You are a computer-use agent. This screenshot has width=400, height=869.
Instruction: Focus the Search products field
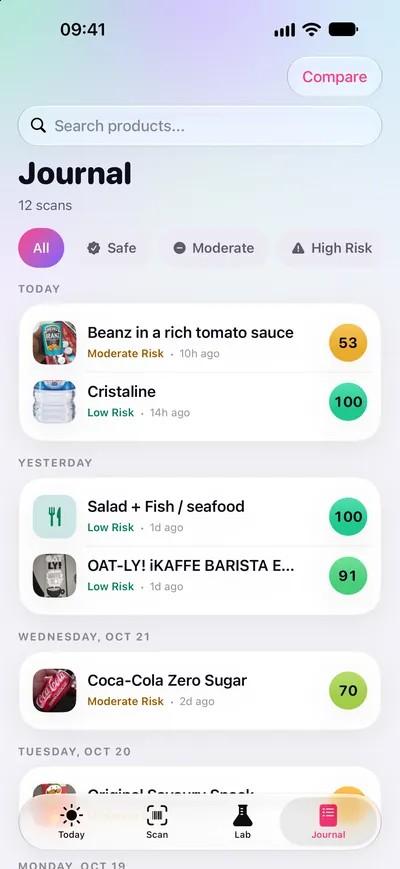point(200,126)
